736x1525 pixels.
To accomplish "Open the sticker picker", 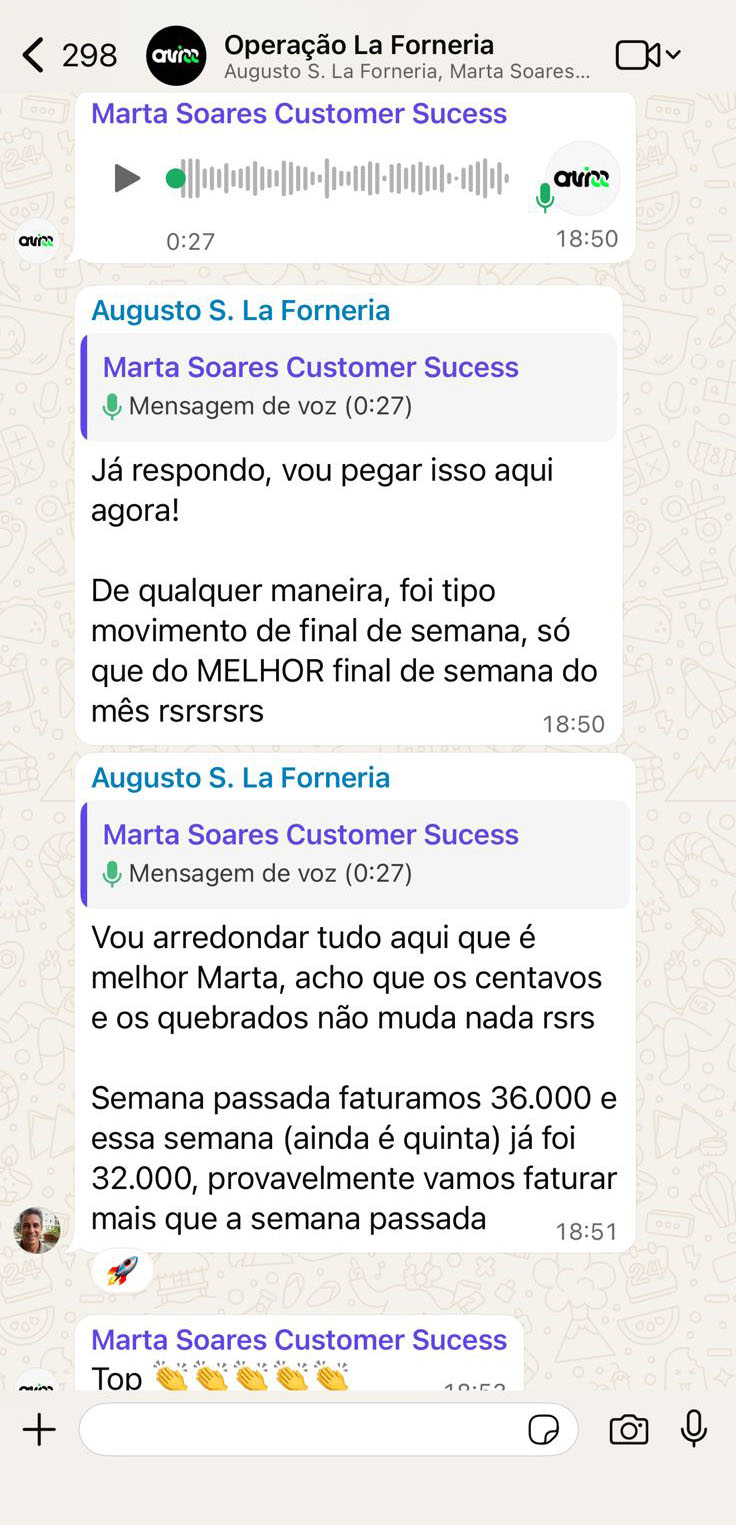I will 543,1430.
